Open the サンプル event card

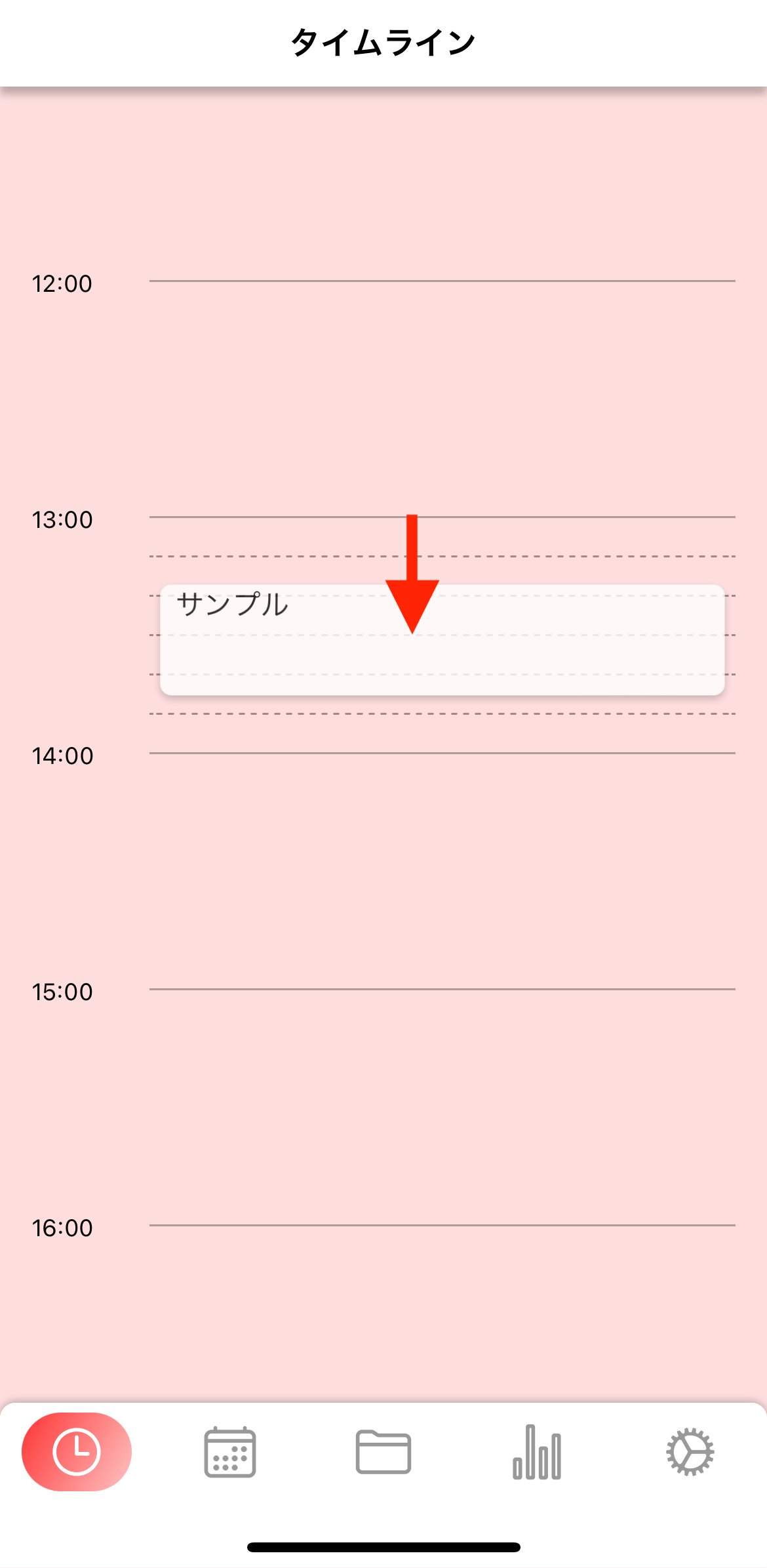[442, 639]
